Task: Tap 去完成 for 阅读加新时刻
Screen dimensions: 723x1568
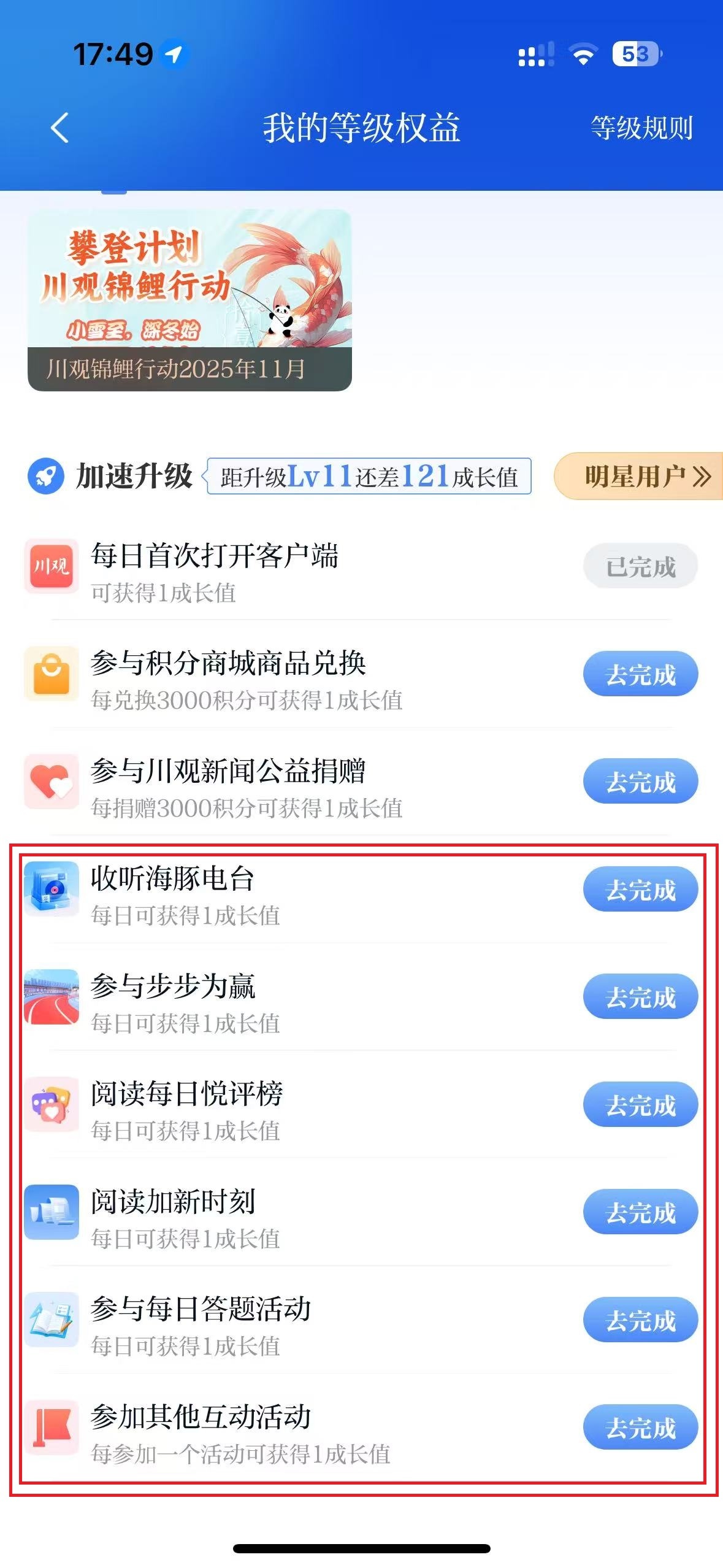Action: click(x=640, y=1212)
